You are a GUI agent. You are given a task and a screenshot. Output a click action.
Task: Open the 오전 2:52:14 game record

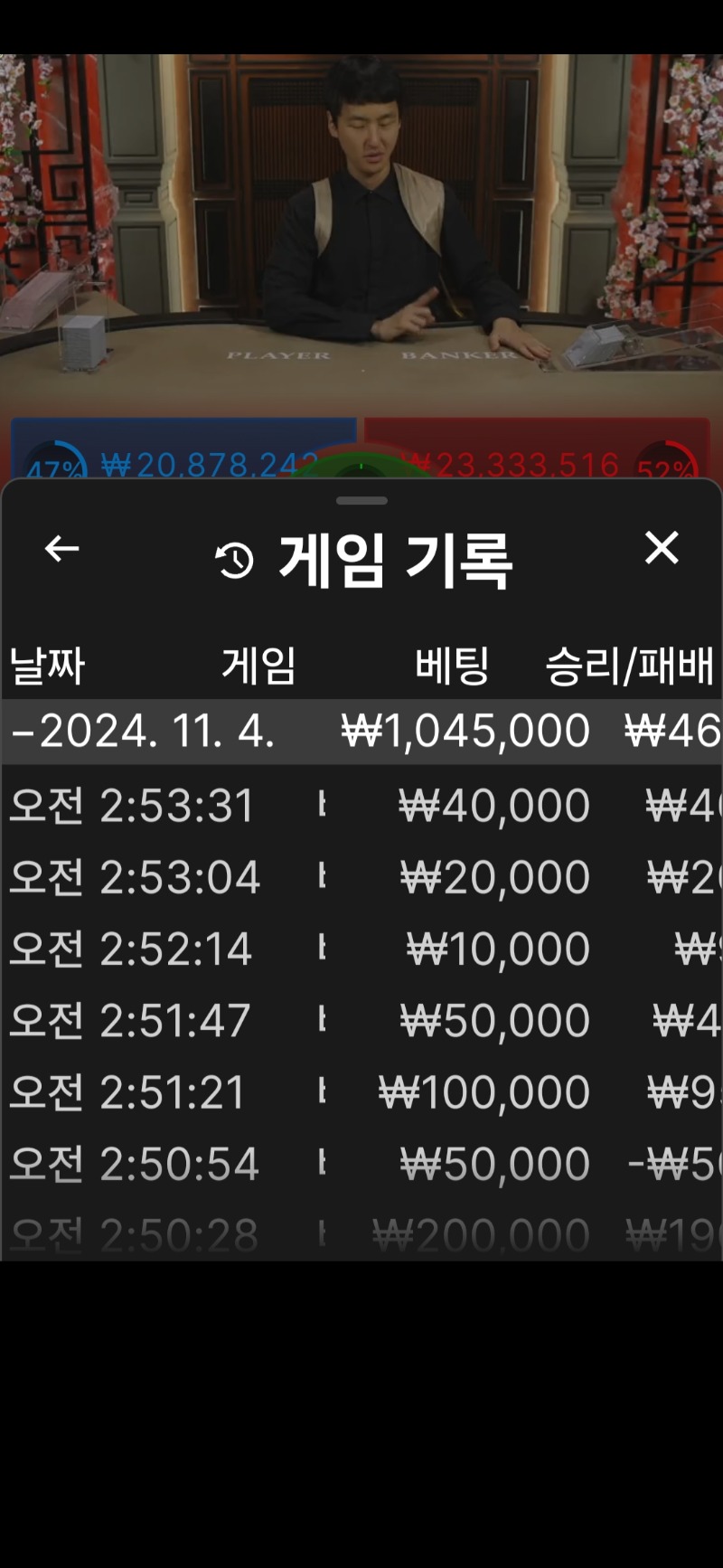[x=361, y=948]
